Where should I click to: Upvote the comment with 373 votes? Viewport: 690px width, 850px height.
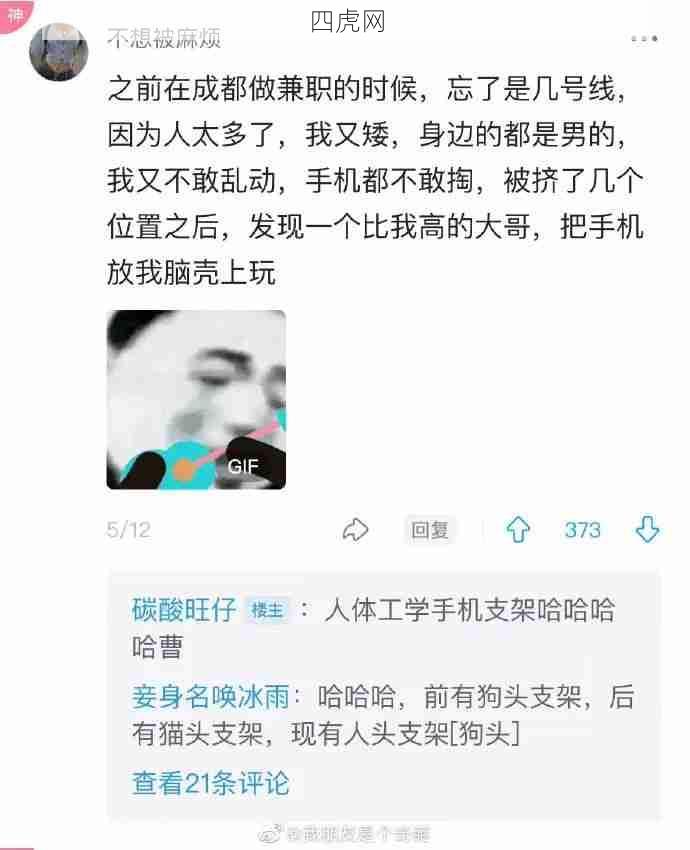(x=518, y=530)
